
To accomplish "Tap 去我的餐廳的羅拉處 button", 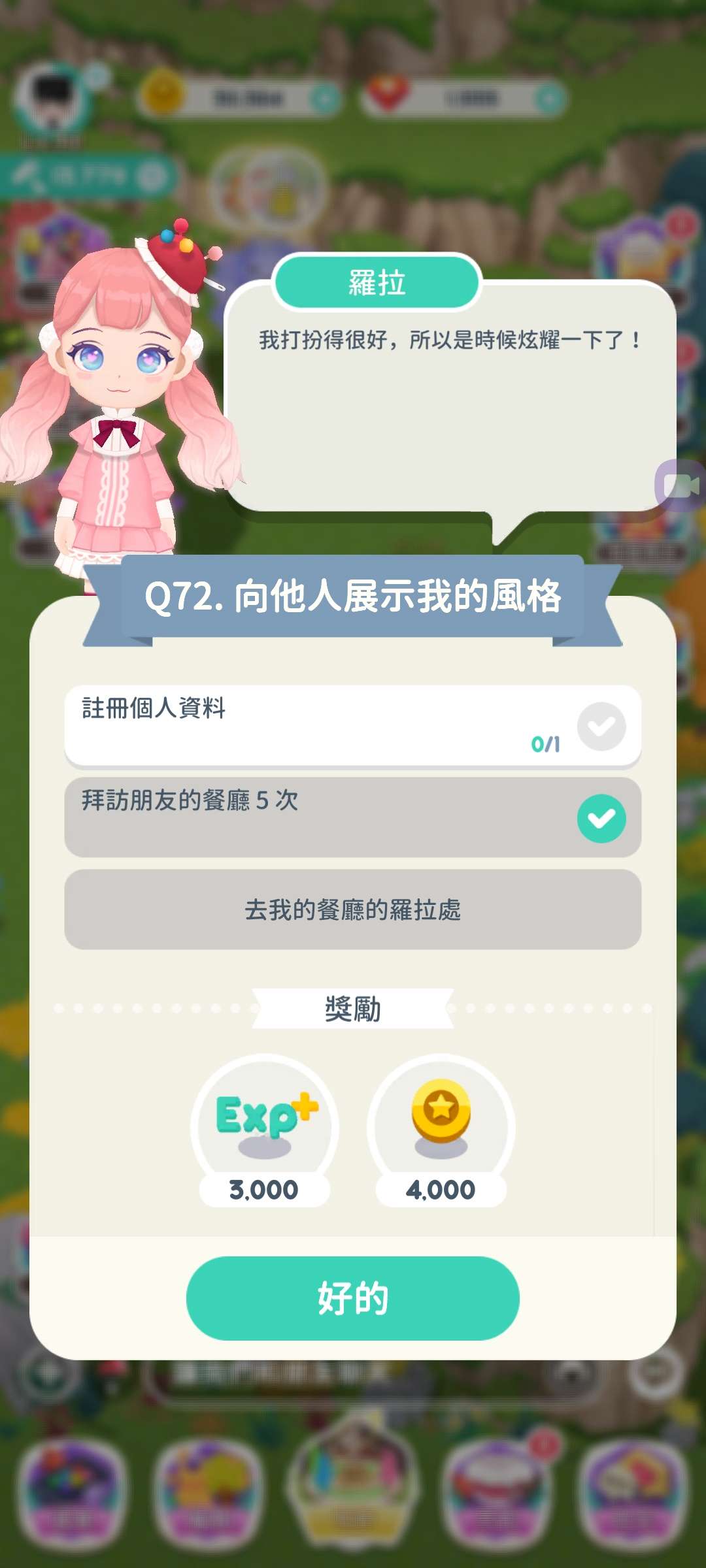I will pyautogui.click(x=352, y=909).
